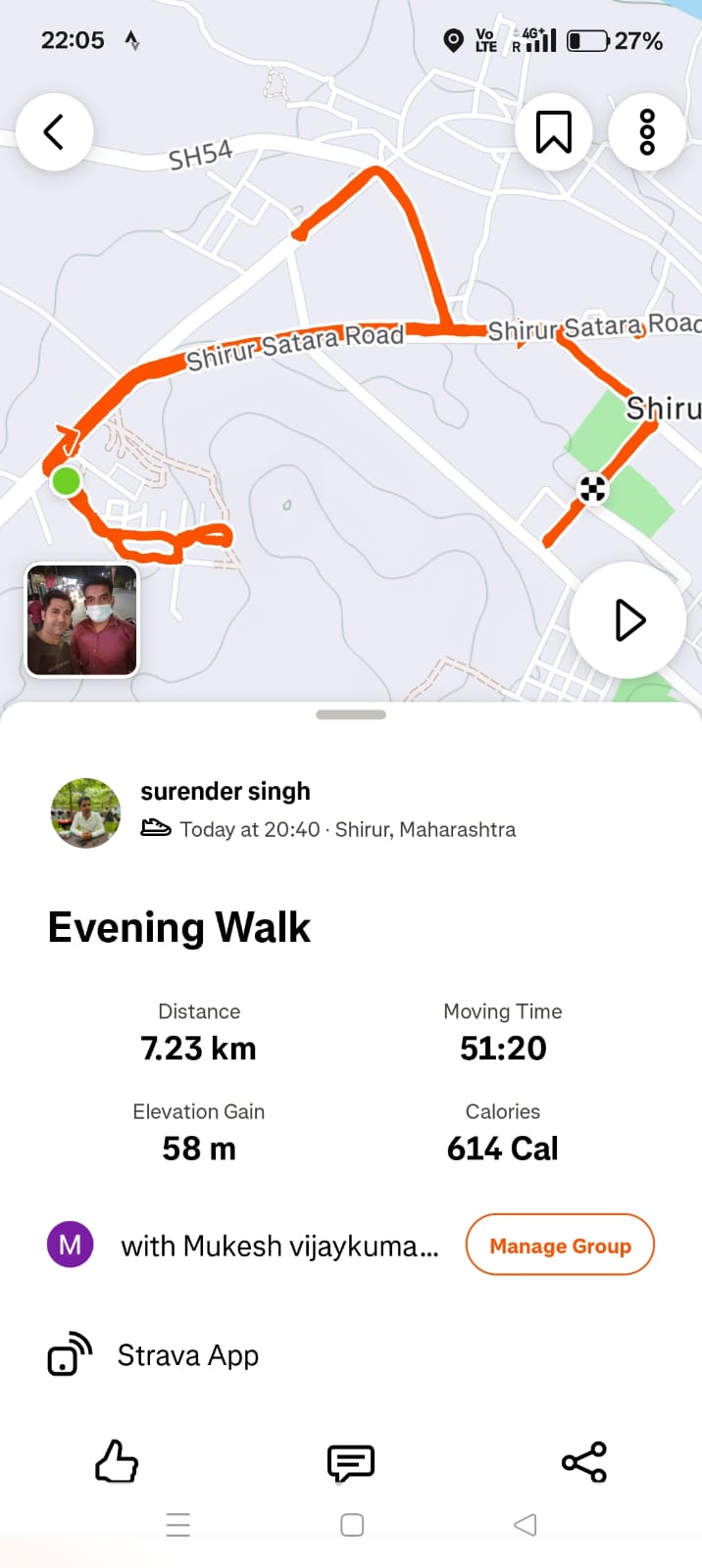Play the route flyover animation
The image size is (702, 1568).
627,620
